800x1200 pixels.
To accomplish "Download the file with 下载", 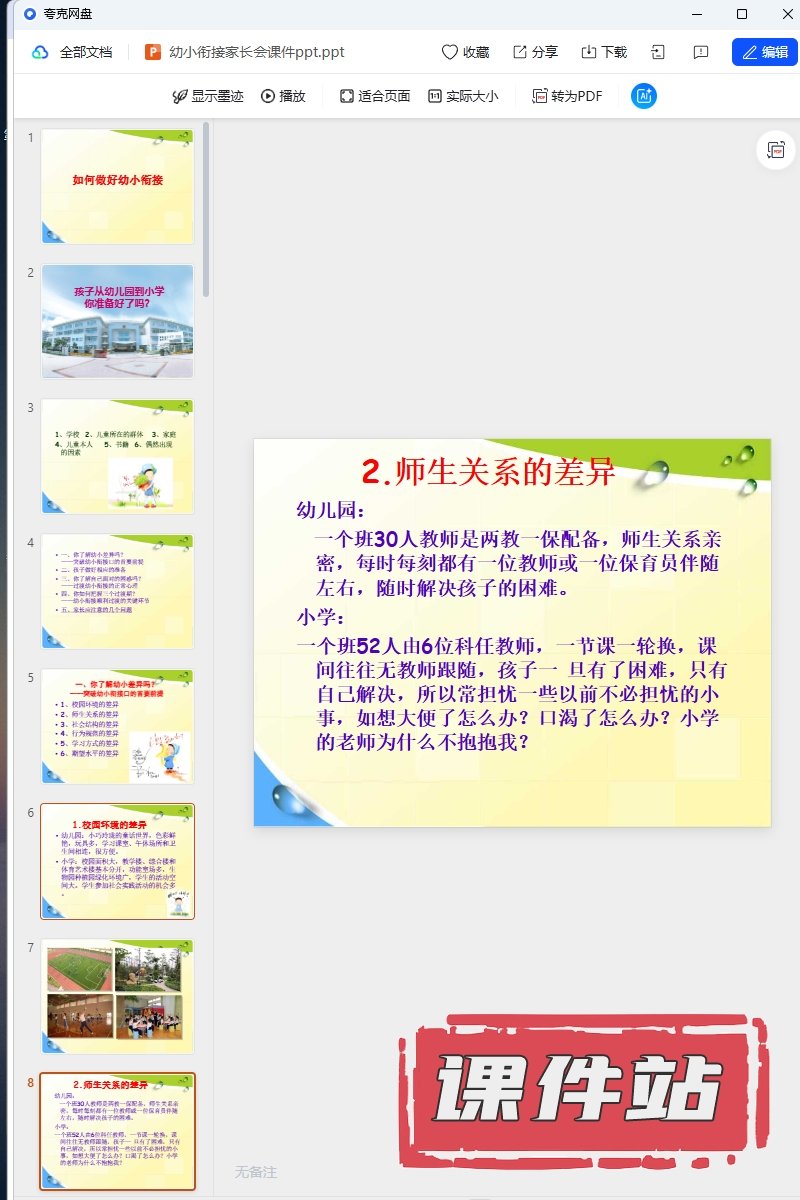I will [x=604, y=52].
